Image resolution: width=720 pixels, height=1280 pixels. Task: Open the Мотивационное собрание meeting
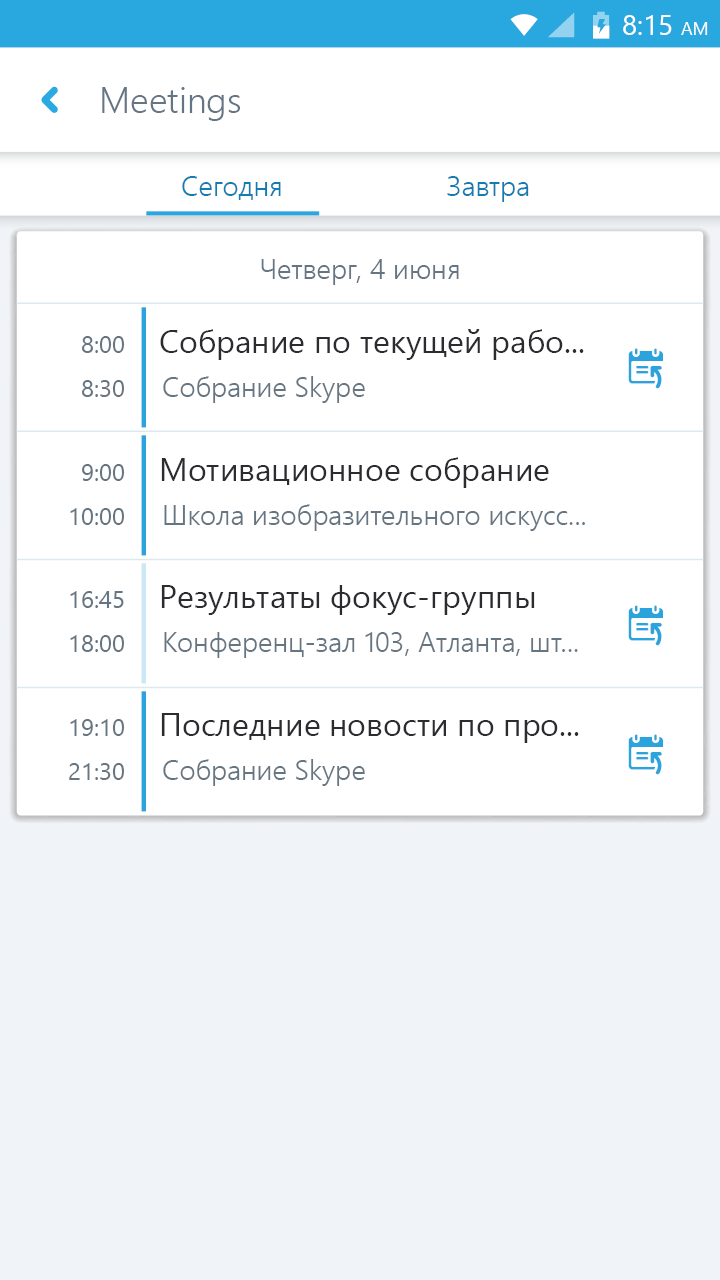click(x=360, y=495)
